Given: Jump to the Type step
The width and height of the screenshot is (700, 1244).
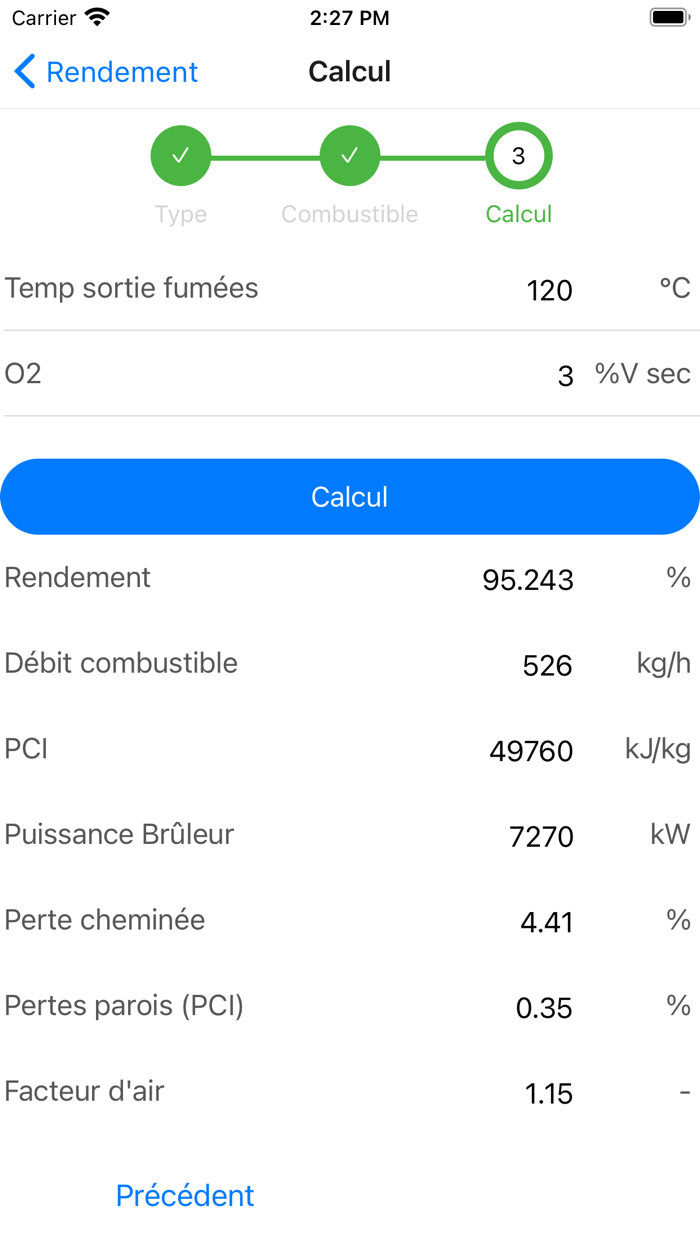Looking at the screenshot, I should pos(181,157).
